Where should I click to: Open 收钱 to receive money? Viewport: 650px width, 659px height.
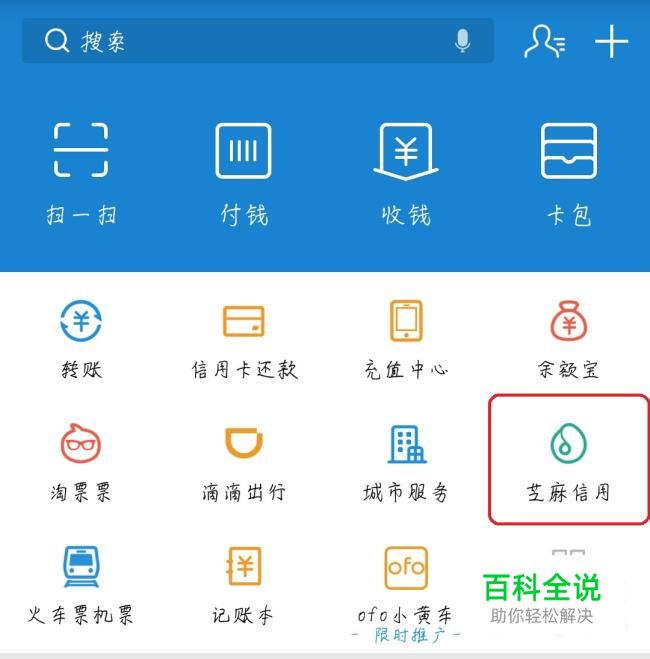click(x=405, y=170)
